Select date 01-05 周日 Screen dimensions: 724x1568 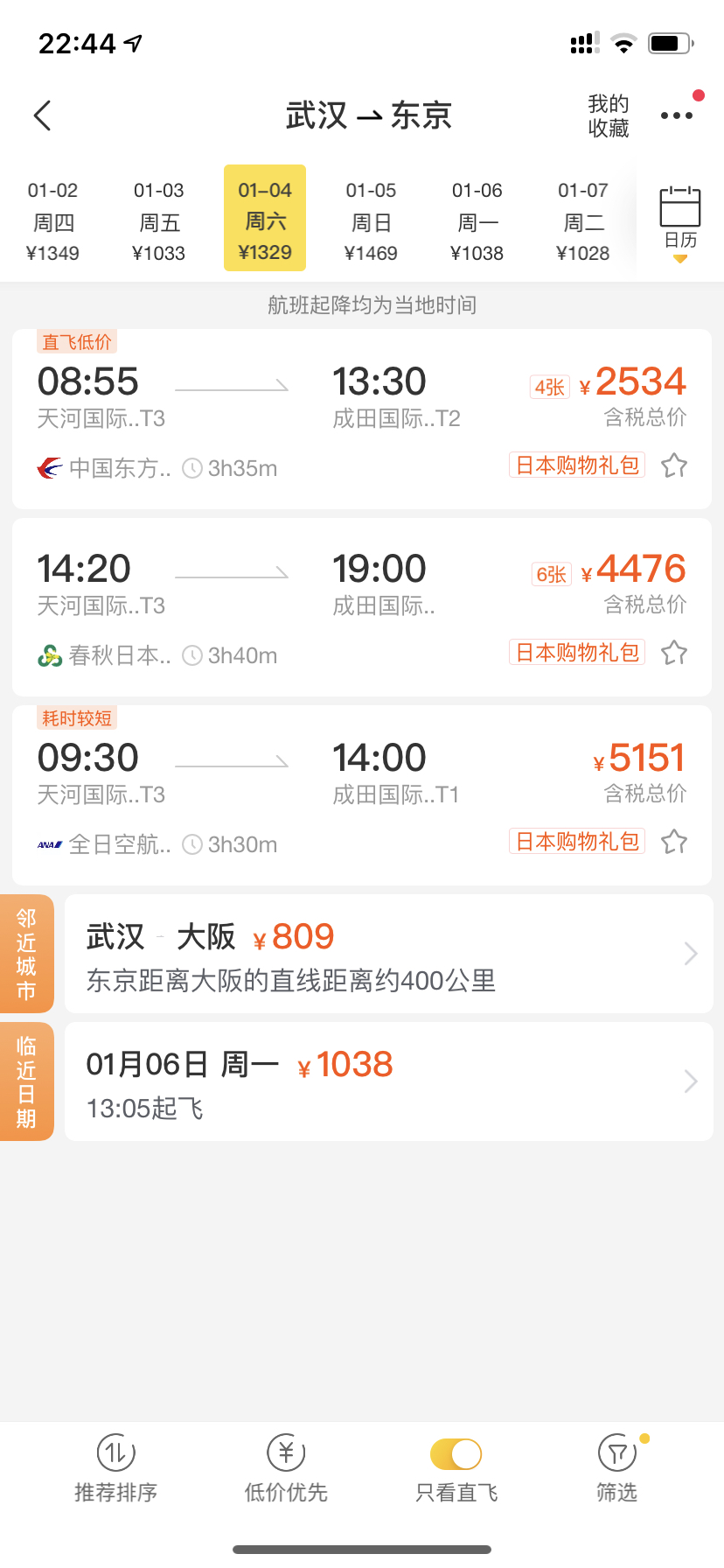tap(371, 221)
